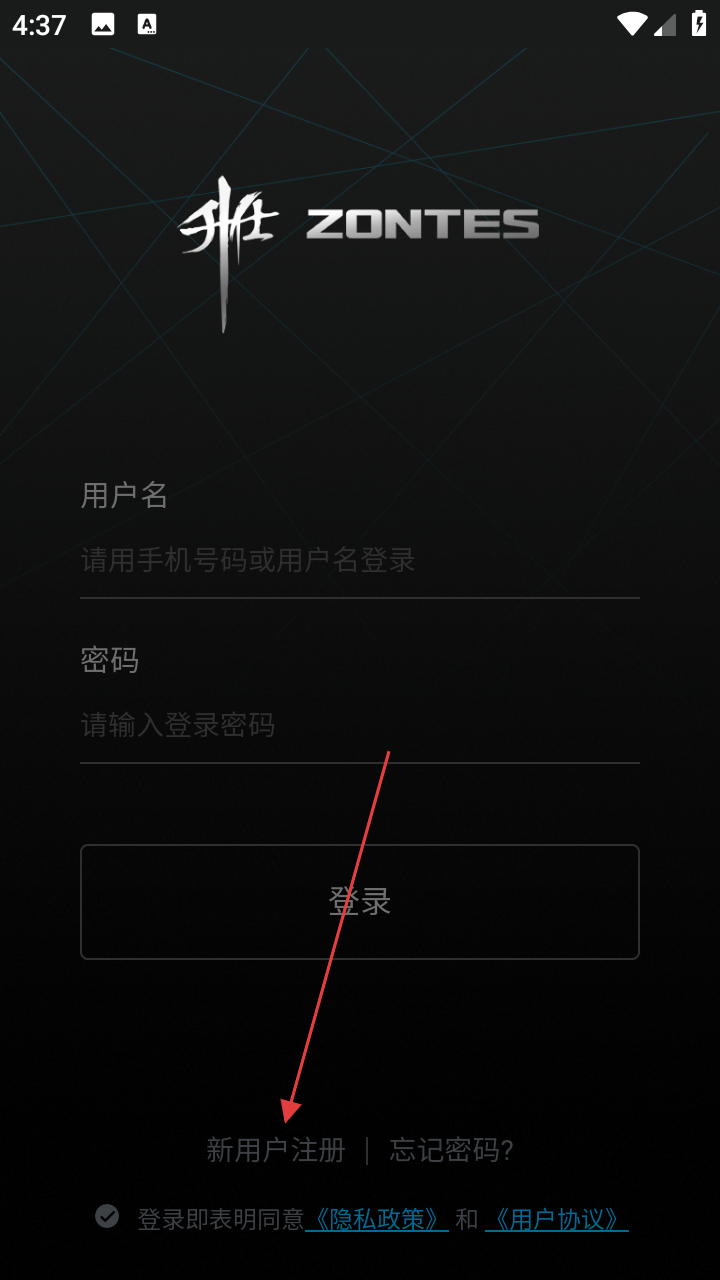Open 忘记密码 forgot password
The image size is (720, 1280).
coord(451,1150)
